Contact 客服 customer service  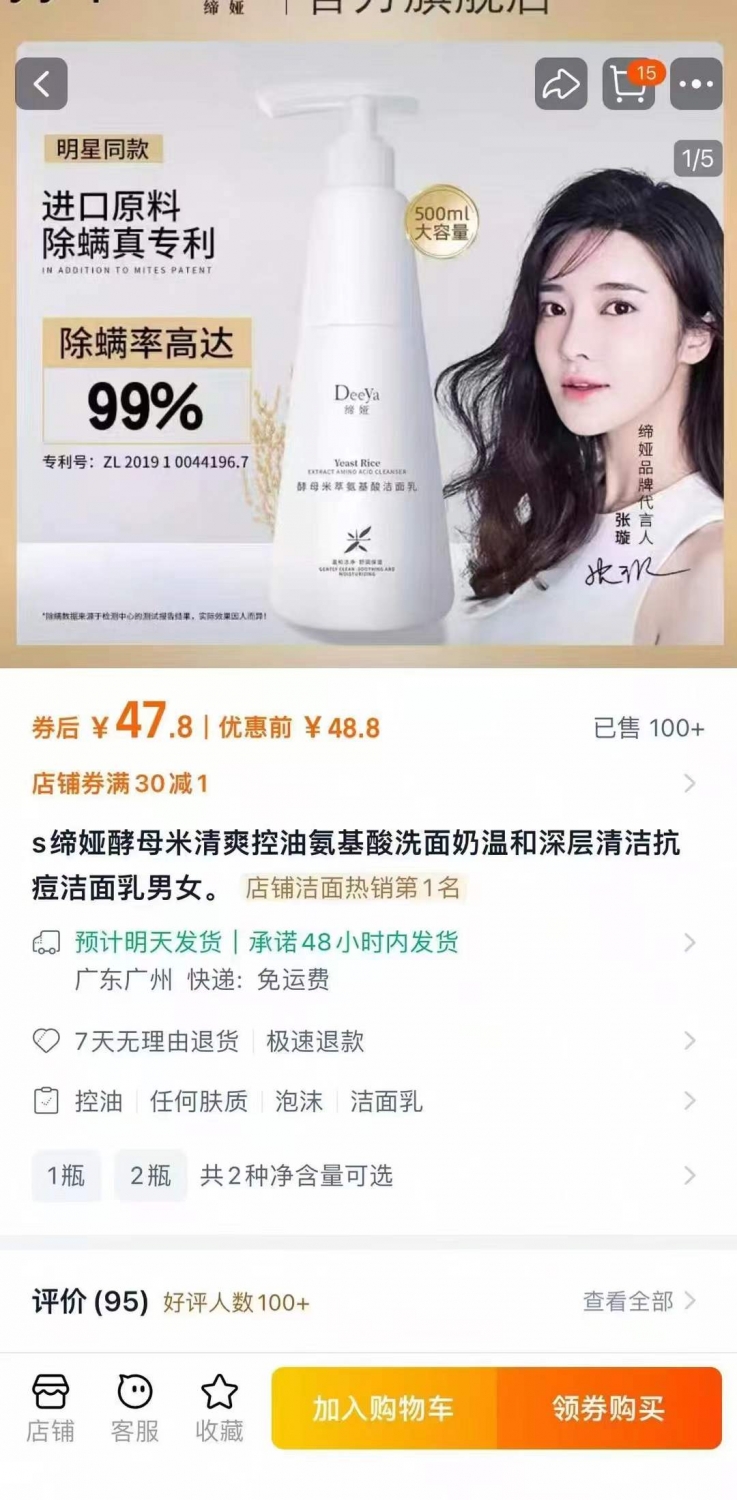pyautogui.click(x=135, y=1408)
